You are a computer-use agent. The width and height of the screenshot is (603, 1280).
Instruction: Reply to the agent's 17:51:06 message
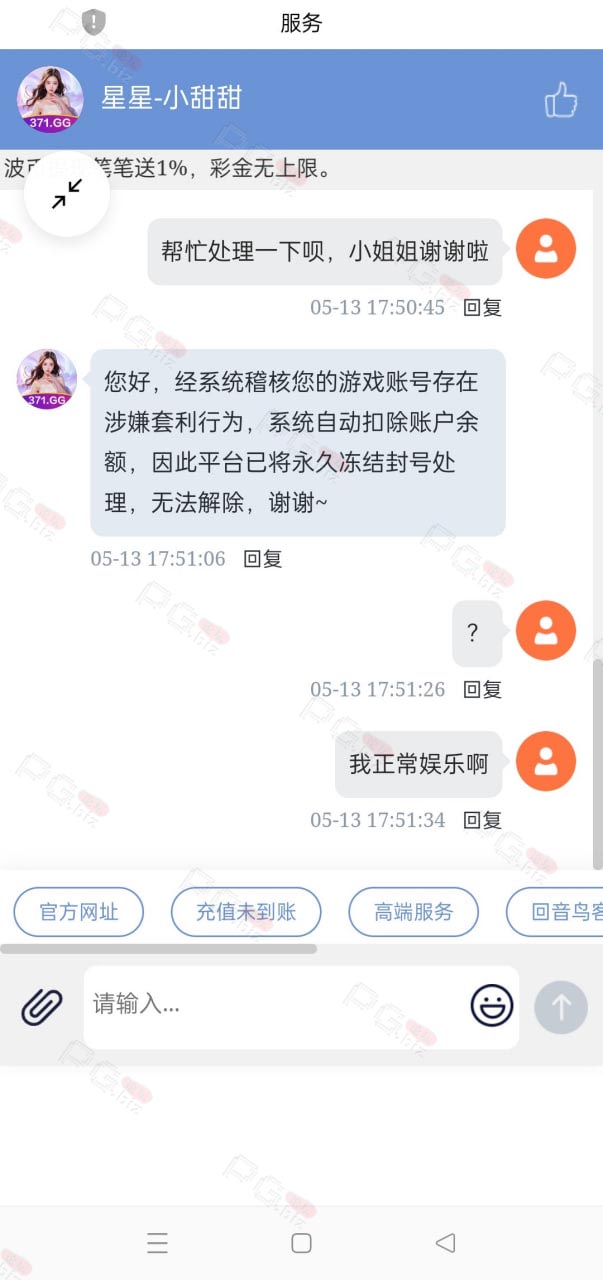tap(263, 559)
